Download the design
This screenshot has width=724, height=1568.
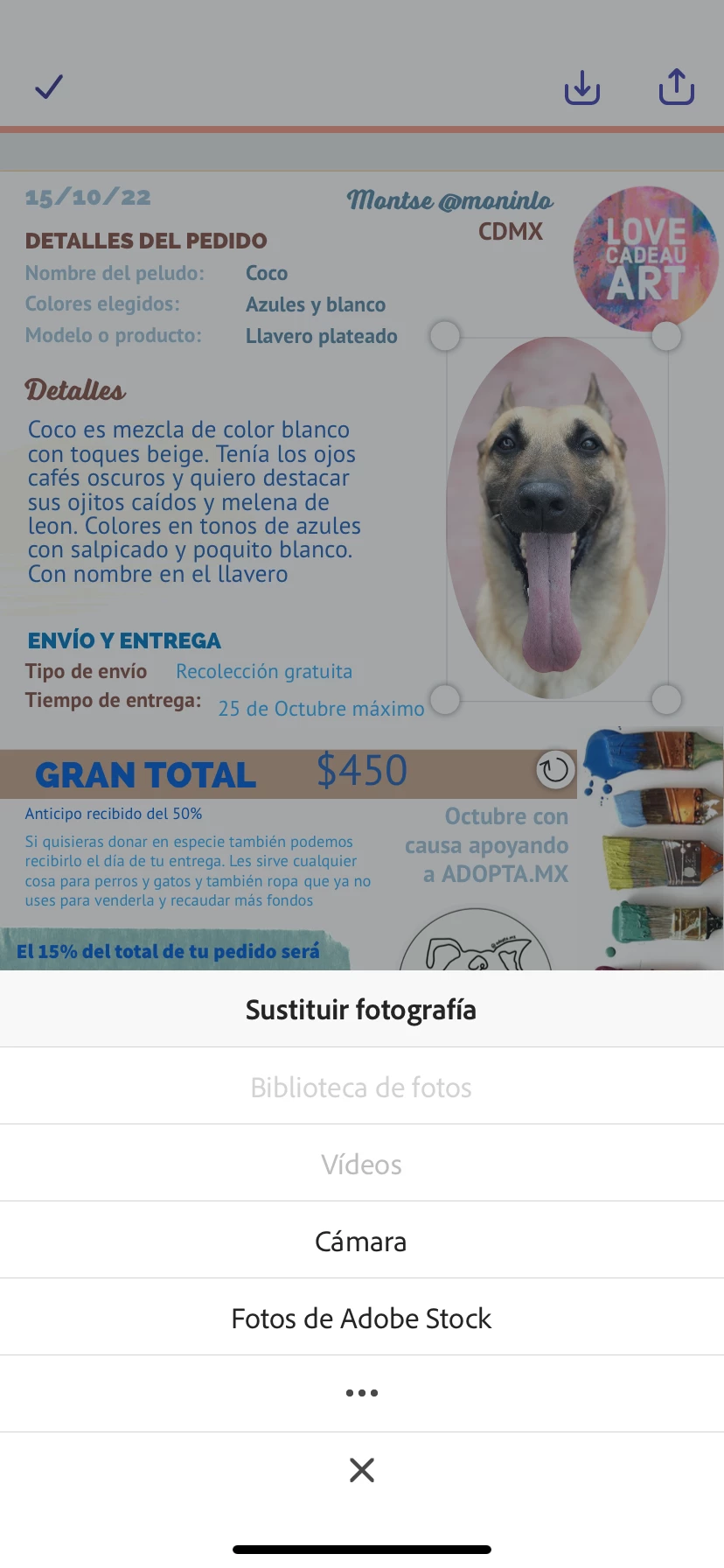[582, 87]
